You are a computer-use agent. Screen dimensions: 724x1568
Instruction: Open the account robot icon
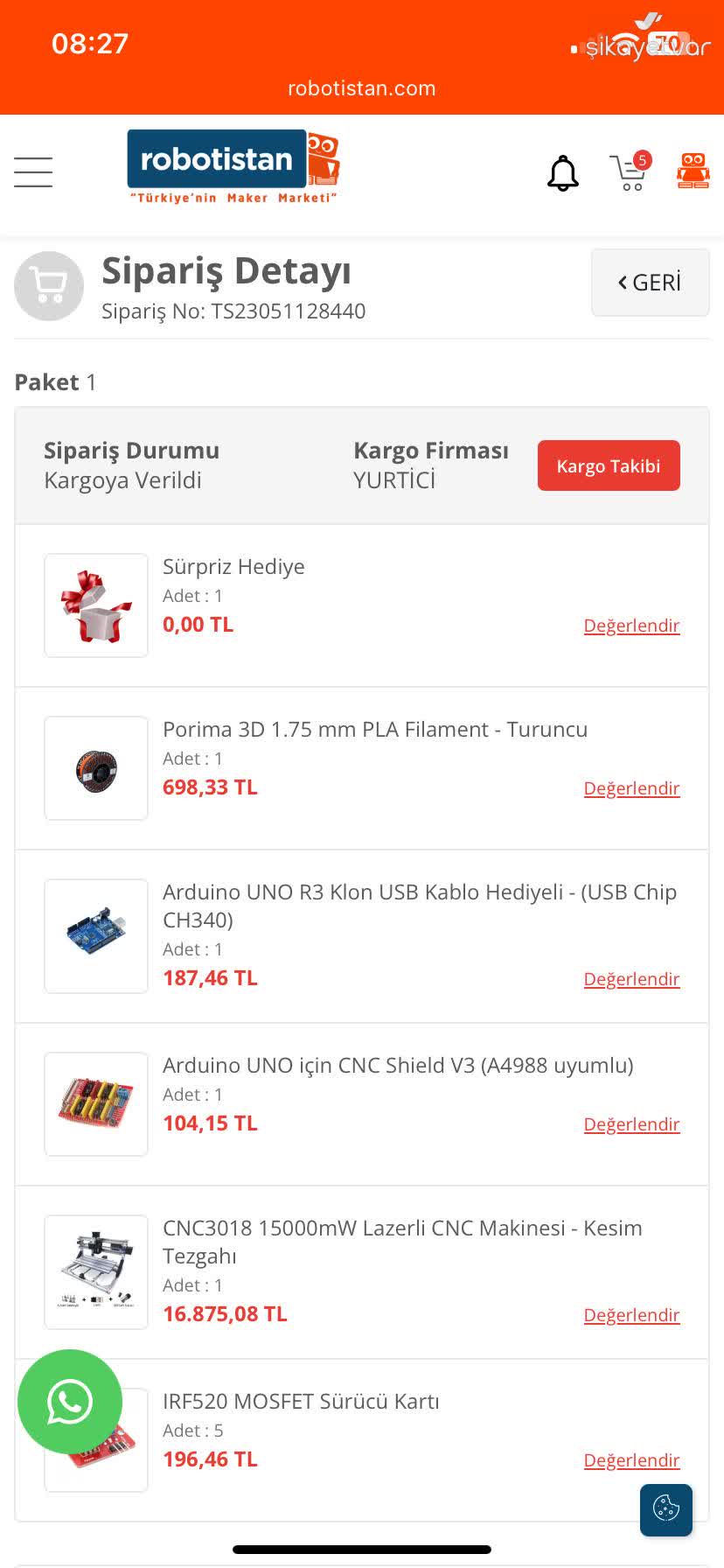(692, 172)
